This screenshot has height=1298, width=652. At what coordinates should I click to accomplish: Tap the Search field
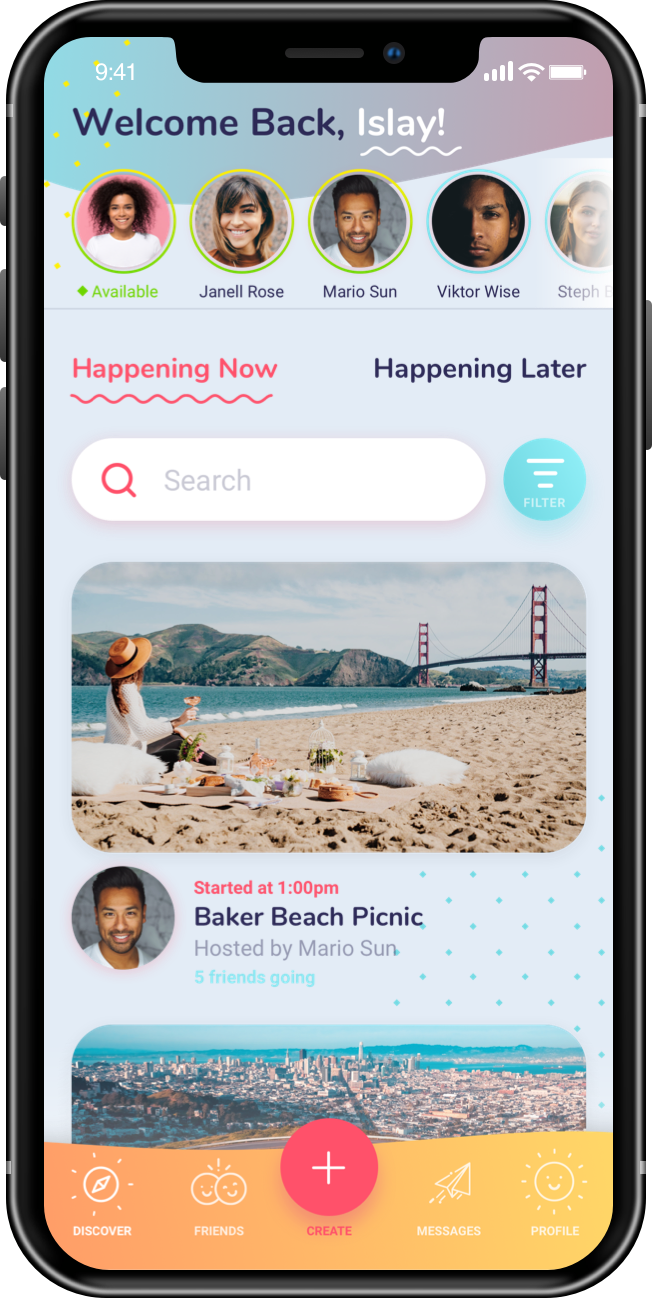pos(278,480)
